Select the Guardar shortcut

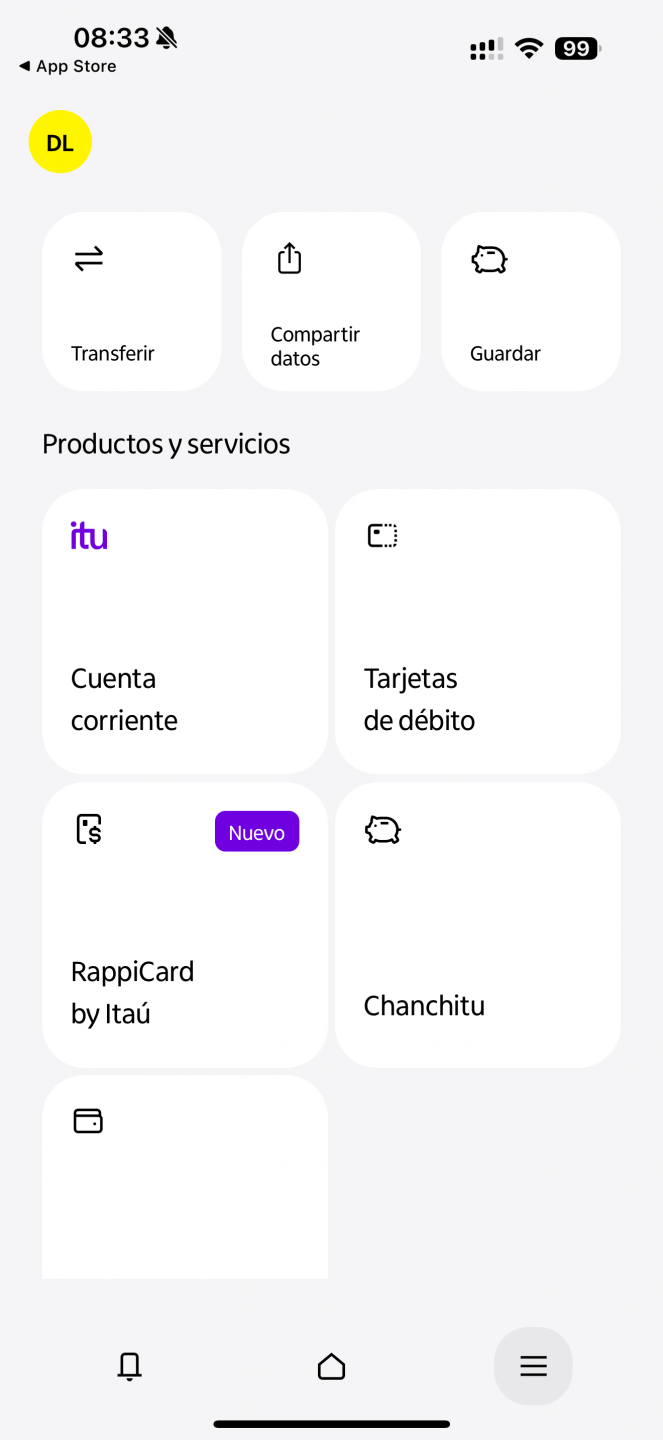point(531,301)
